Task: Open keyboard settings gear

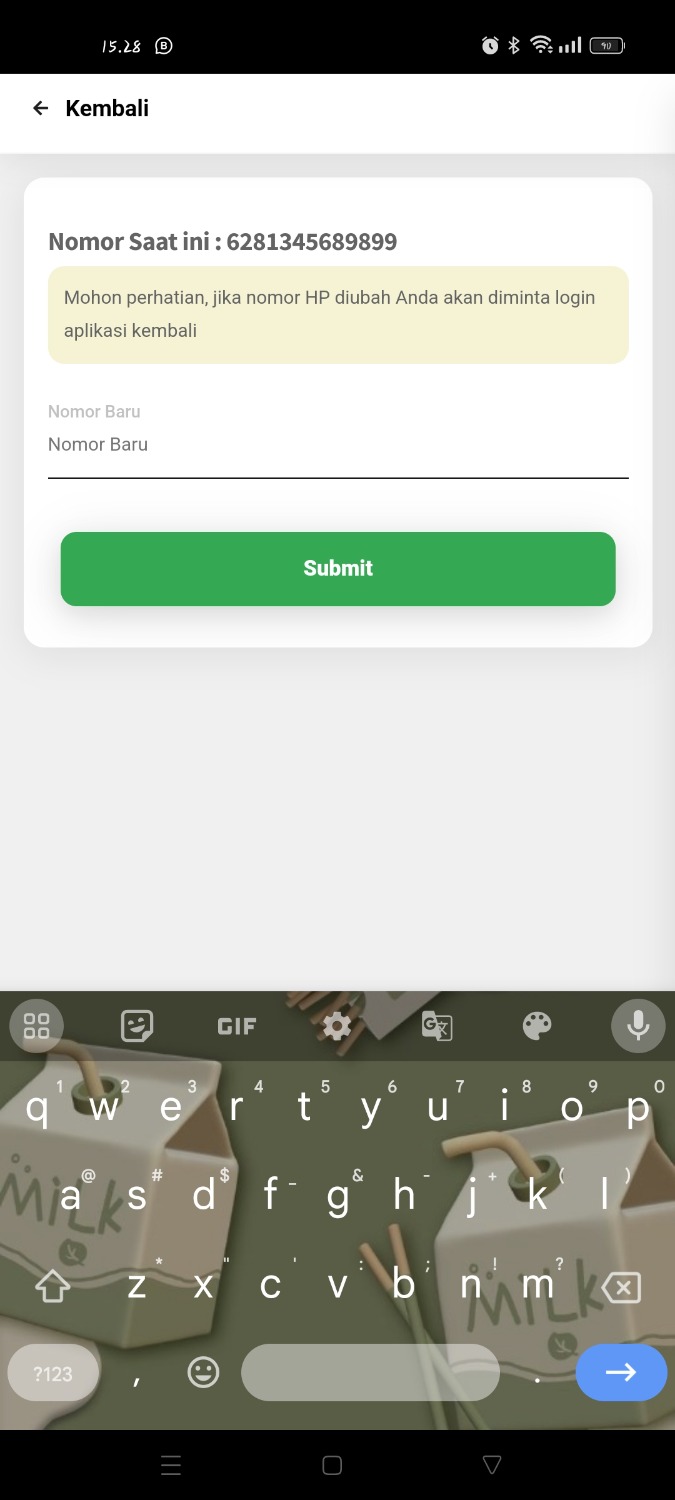Action: pos(337,1026)
